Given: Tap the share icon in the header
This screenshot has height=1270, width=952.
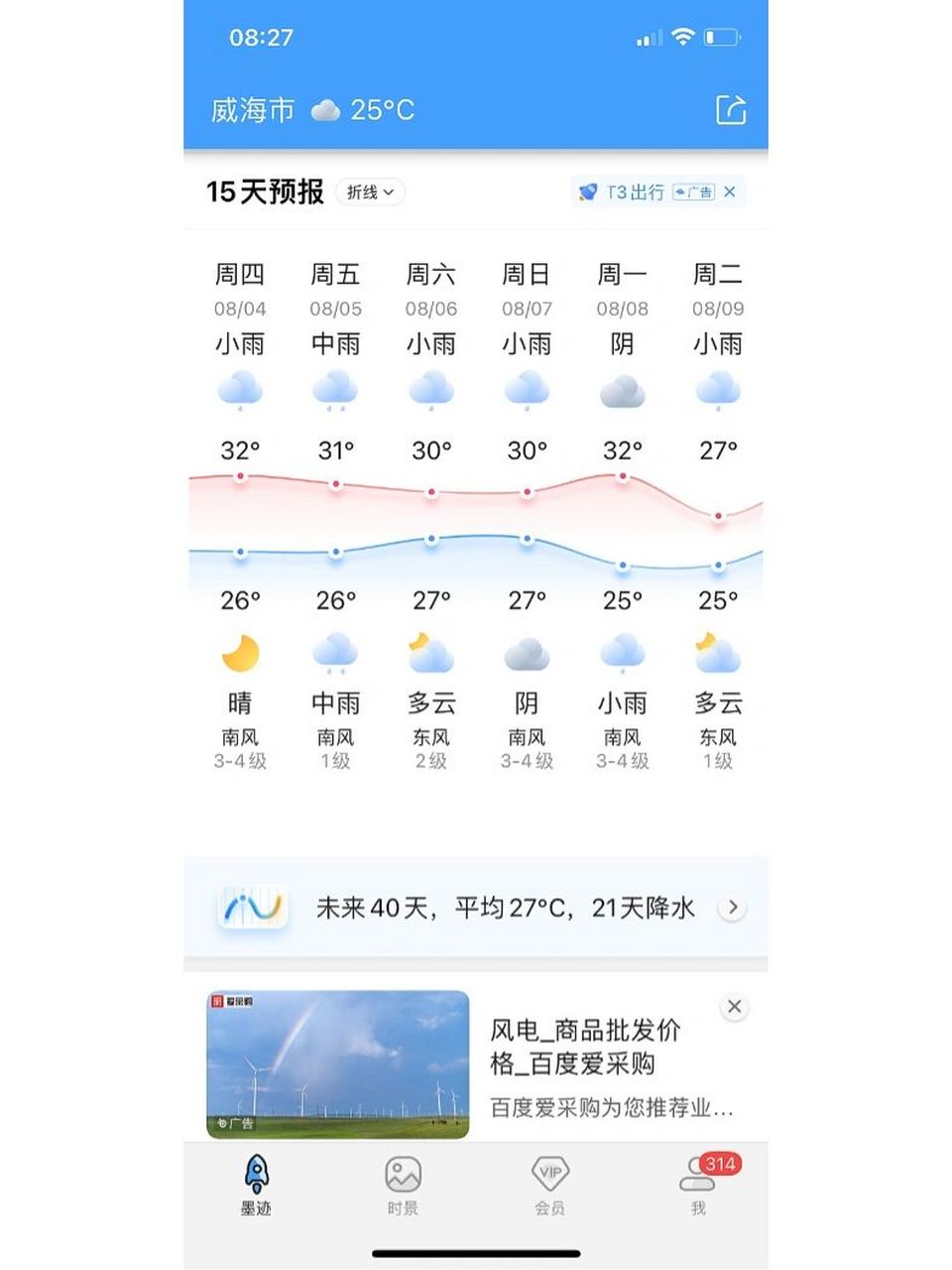Looking at the screenshot, I should [732, 110].
